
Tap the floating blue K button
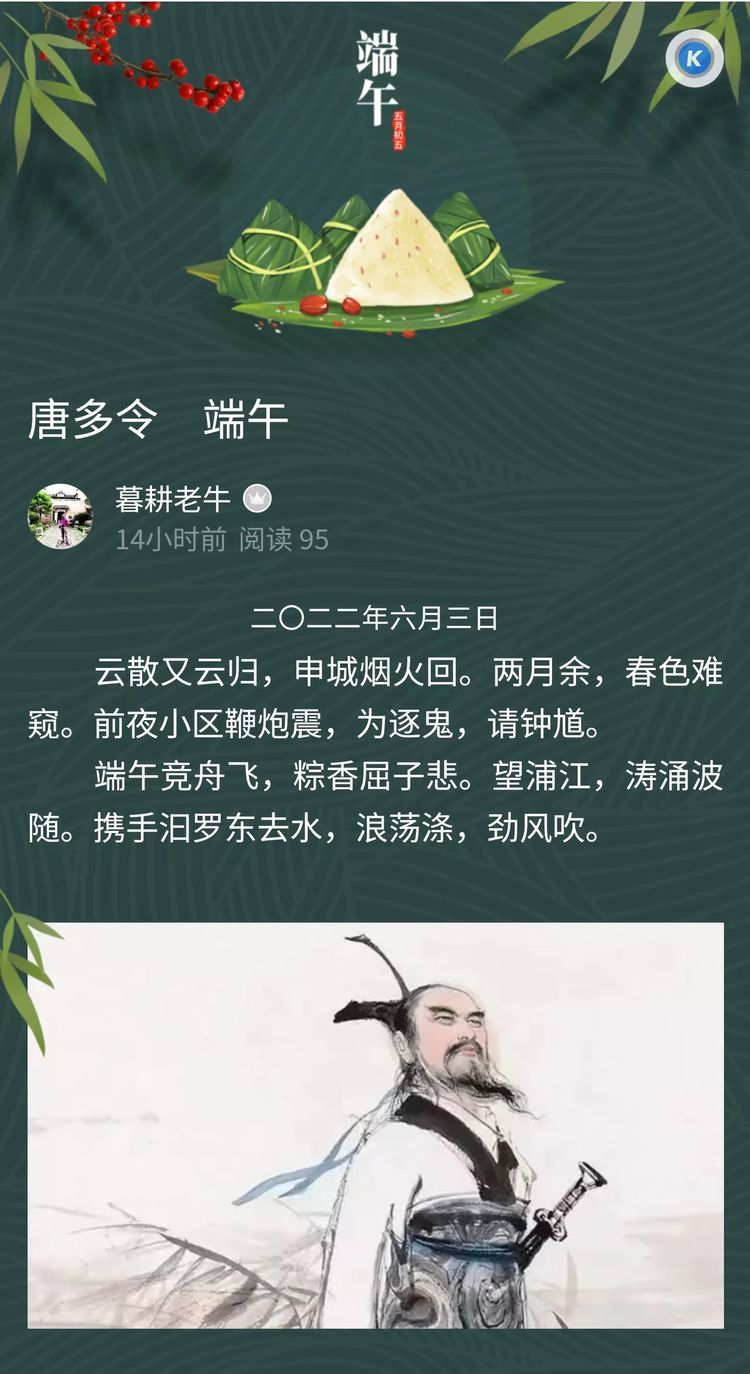pos(694,57)
